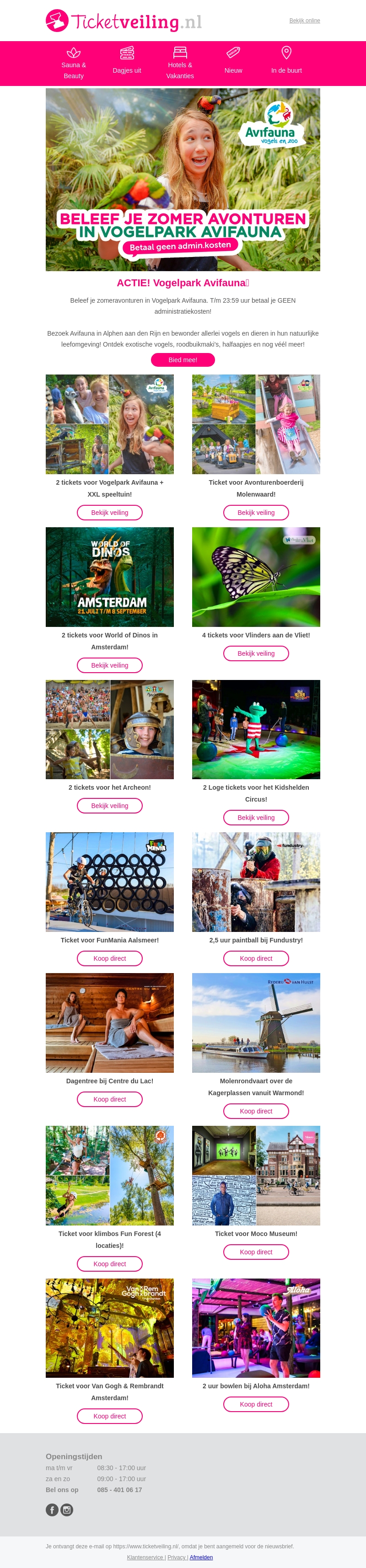View auction for Avonturenboerderij Molenwaard ticket
This screenshot has width=366, height=1568.
(256, 513)
